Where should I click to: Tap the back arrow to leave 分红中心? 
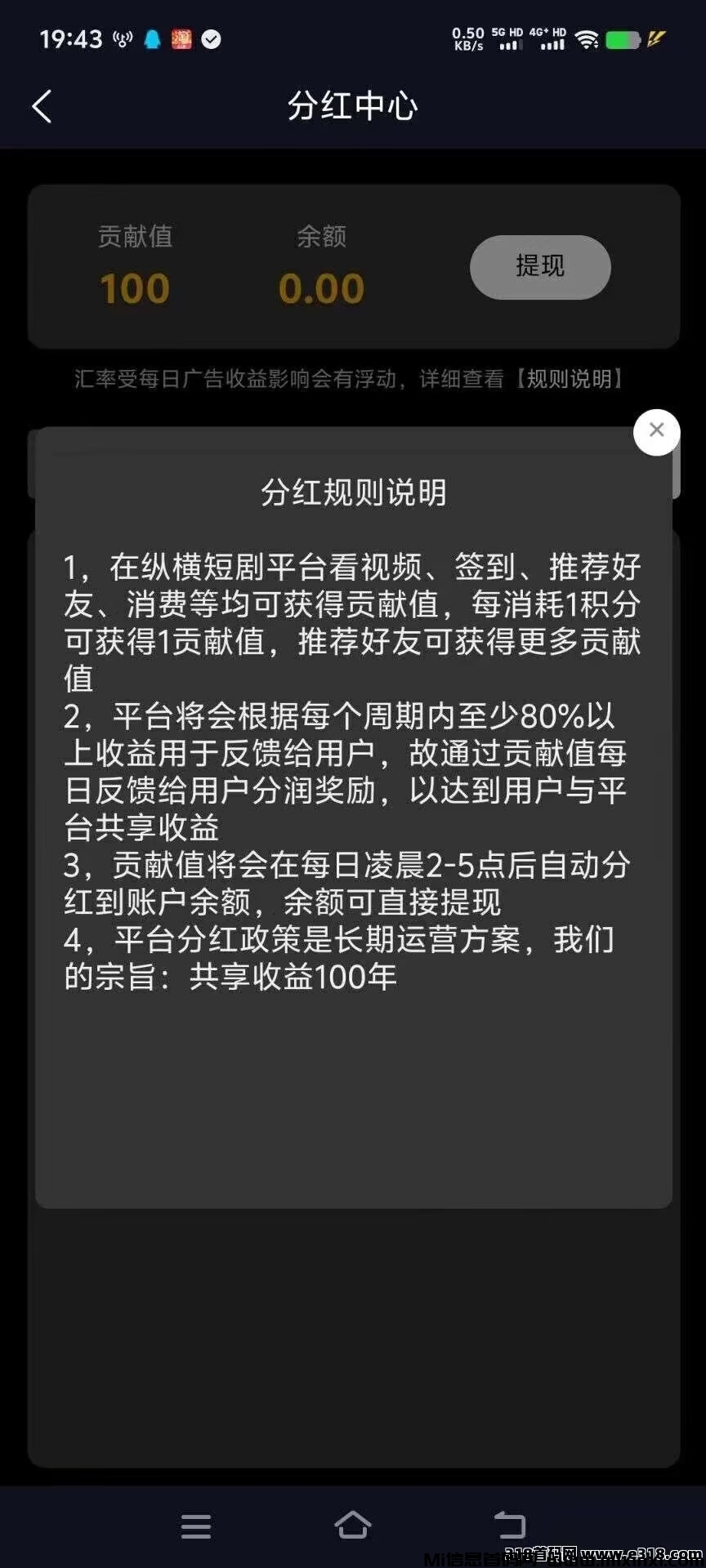(42, 107)
